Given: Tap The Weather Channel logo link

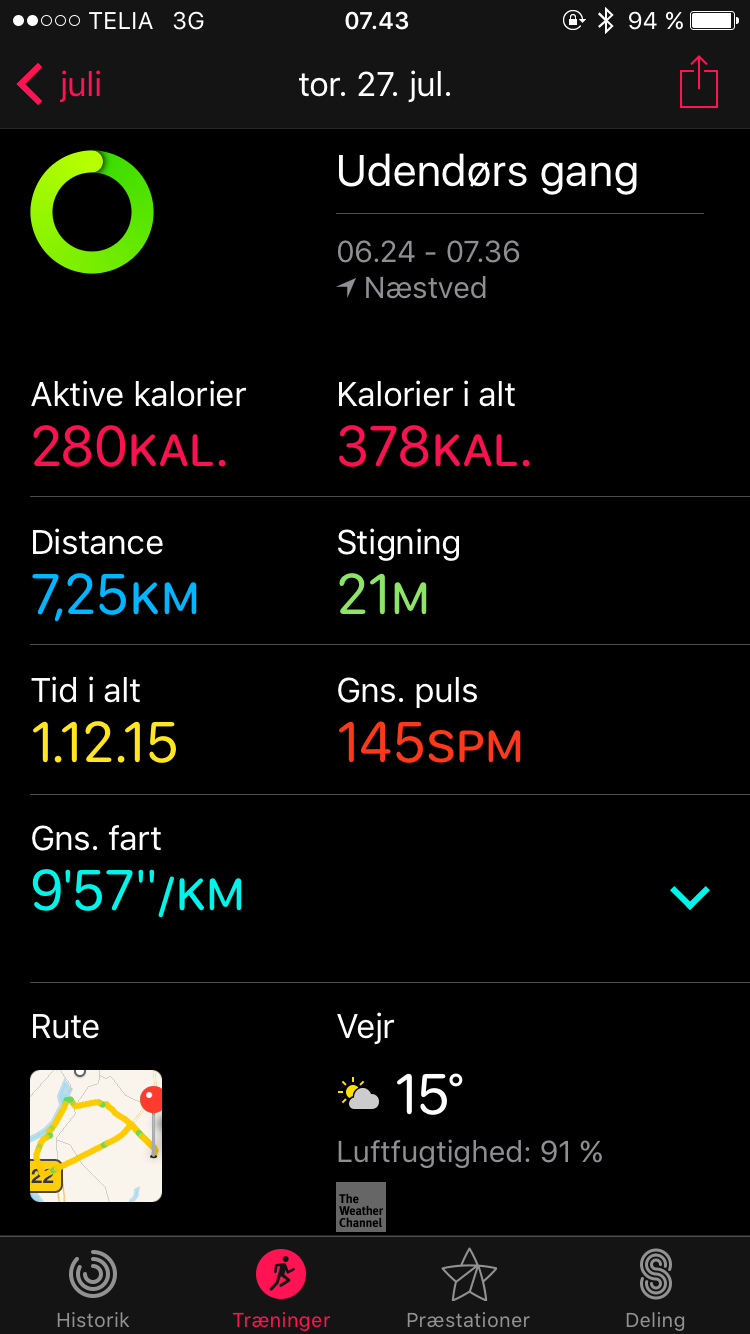Looking at the screenshot, I should [x=361, y=1207].
